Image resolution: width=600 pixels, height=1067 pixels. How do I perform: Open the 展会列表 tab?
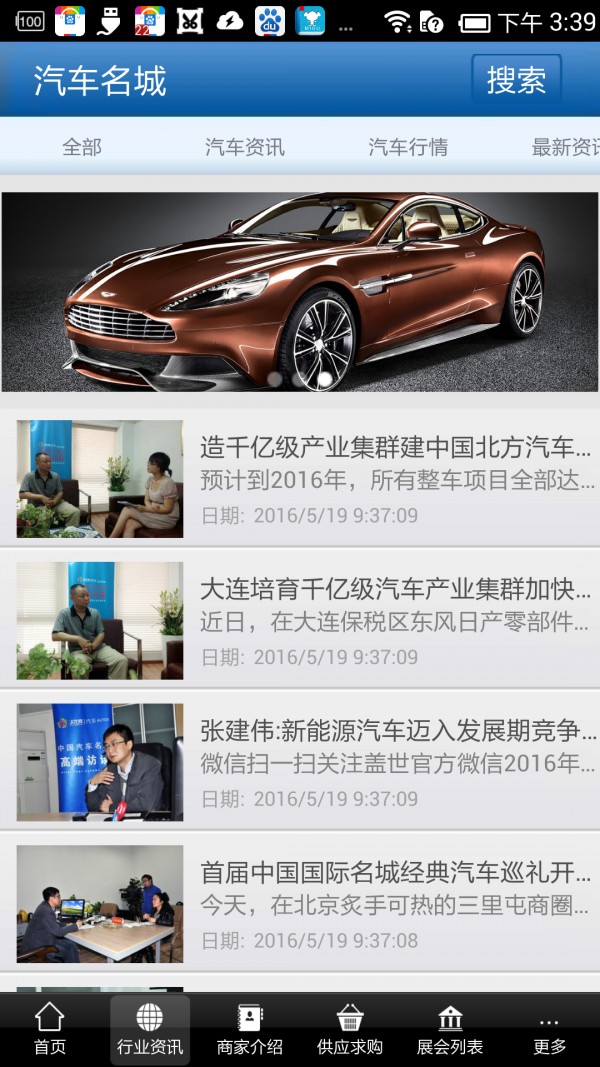(x=450, y=1030)
